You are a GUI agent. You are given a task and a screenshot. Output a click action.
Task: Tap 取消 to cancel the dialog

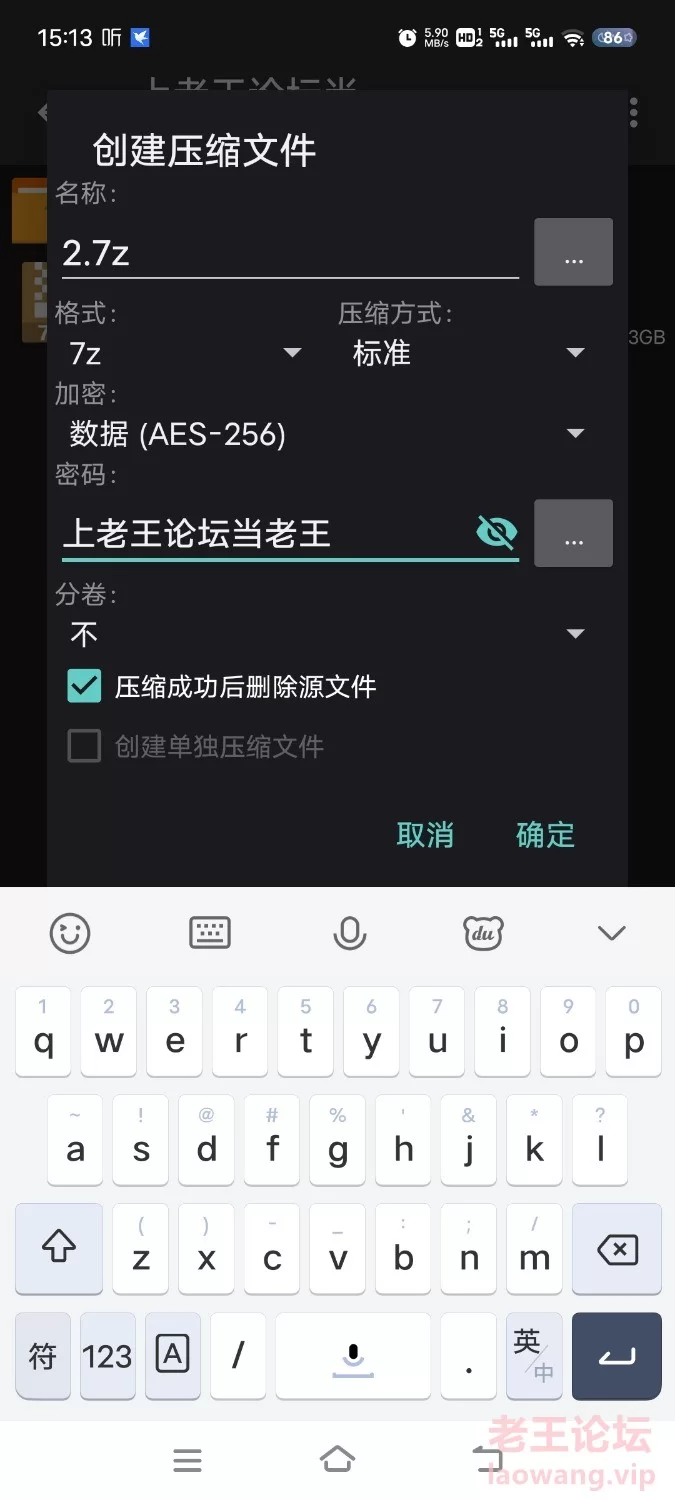click(x=425, y=835)
